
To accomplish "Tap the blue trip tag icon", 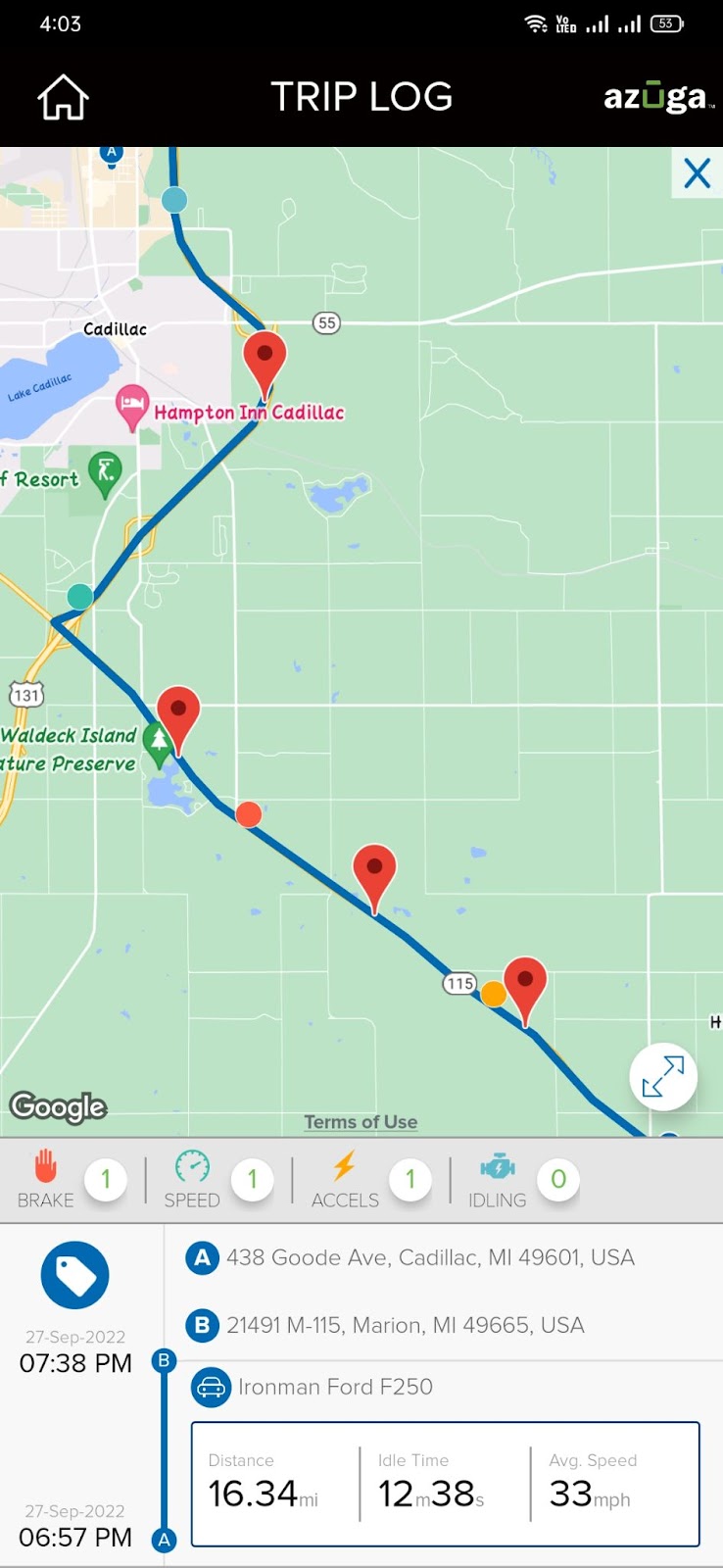I will click(75, 1275).
